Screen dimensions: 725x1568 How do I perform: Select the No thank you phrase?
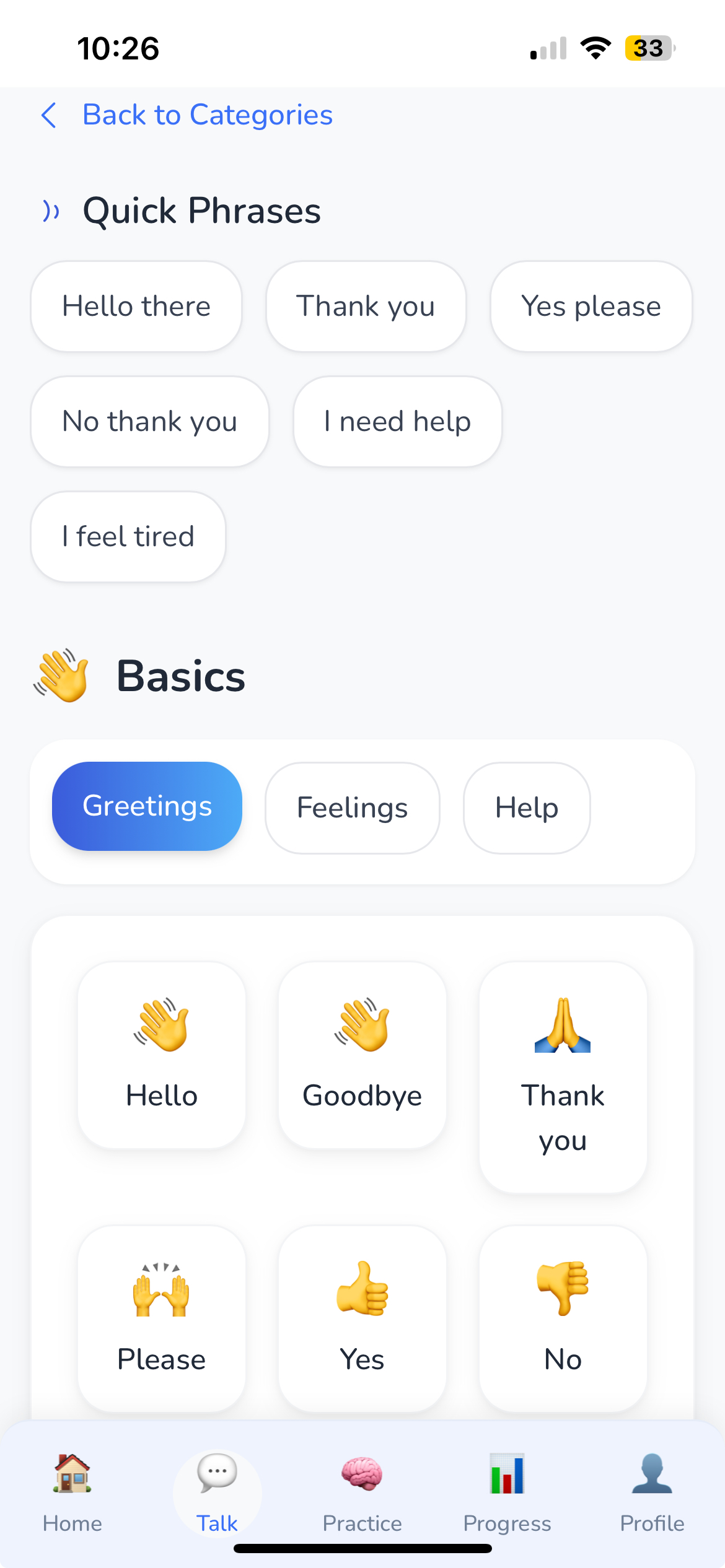click(149, 422)
